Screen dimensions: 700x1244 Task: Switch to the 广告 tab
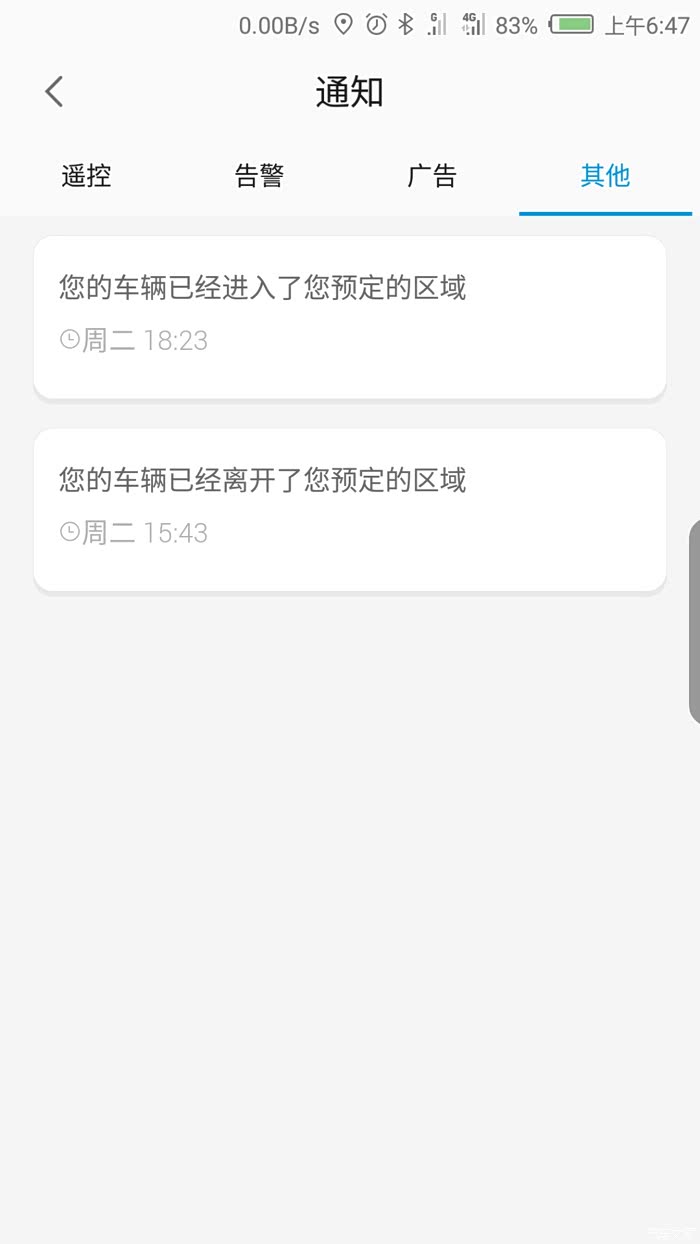[x=432, y=176]
